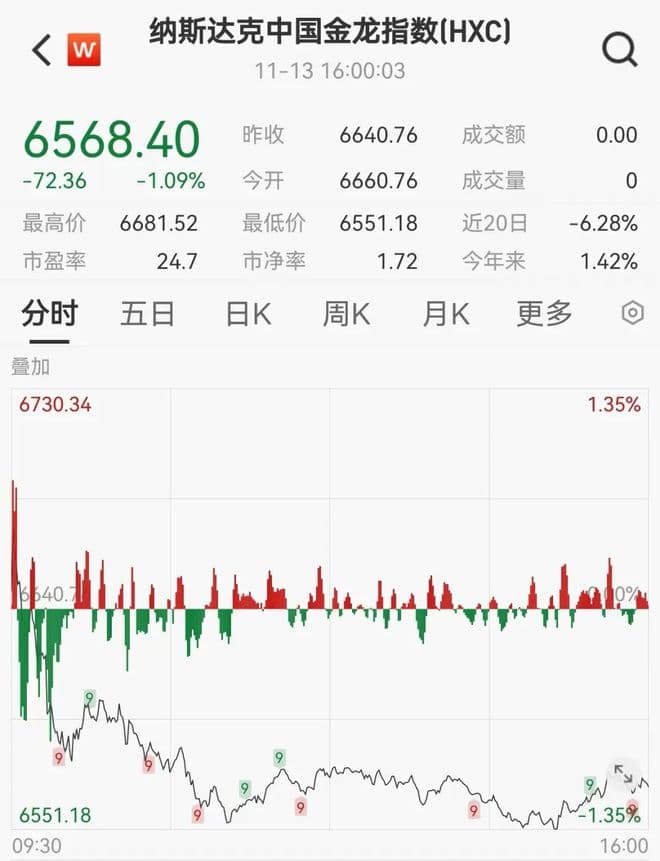Show the 月K chart tab
660x861 pixels.
pos(445,314)
